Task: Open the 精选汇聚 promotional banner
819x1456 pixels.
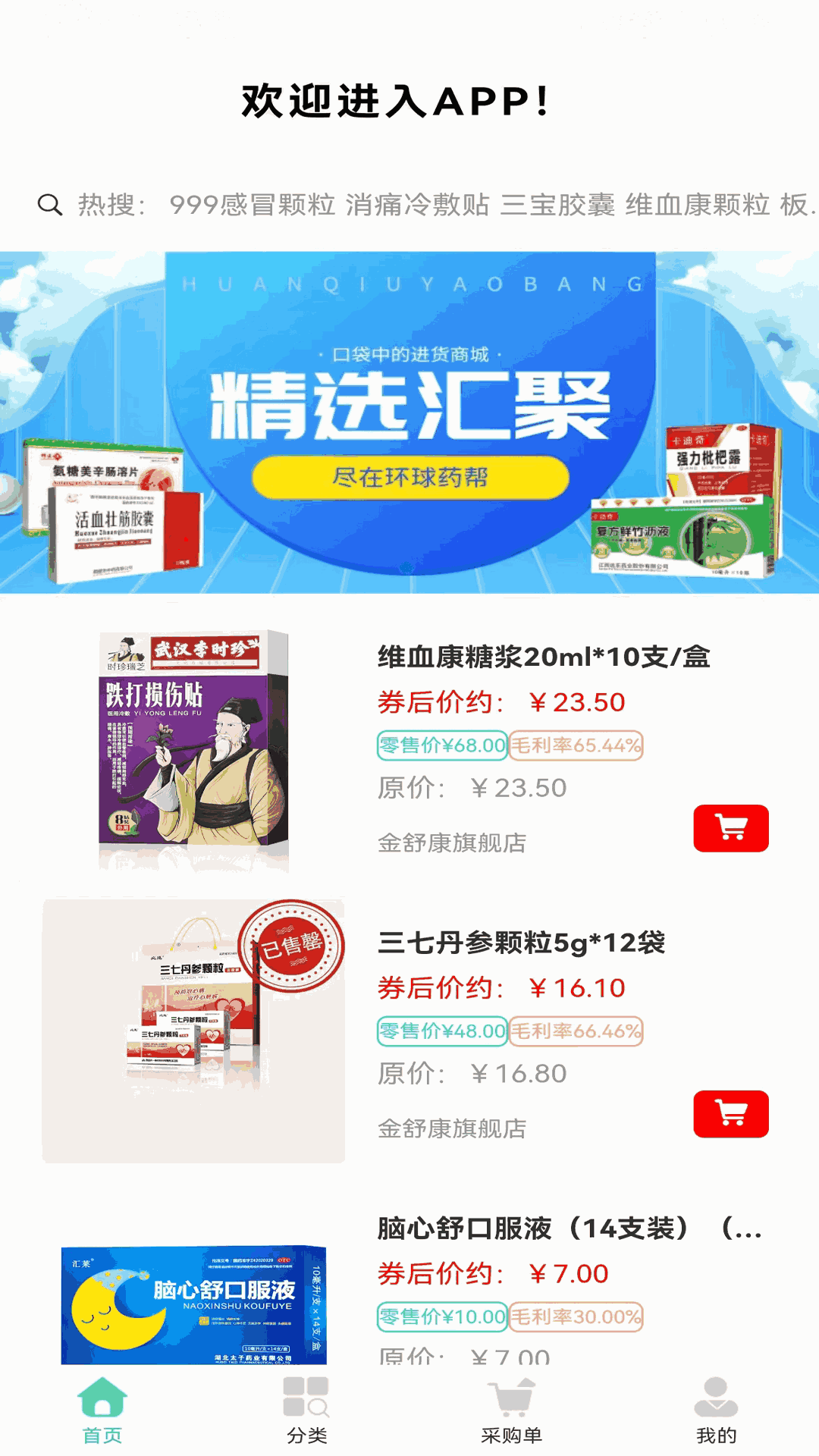Action: [x=409, y=422]
